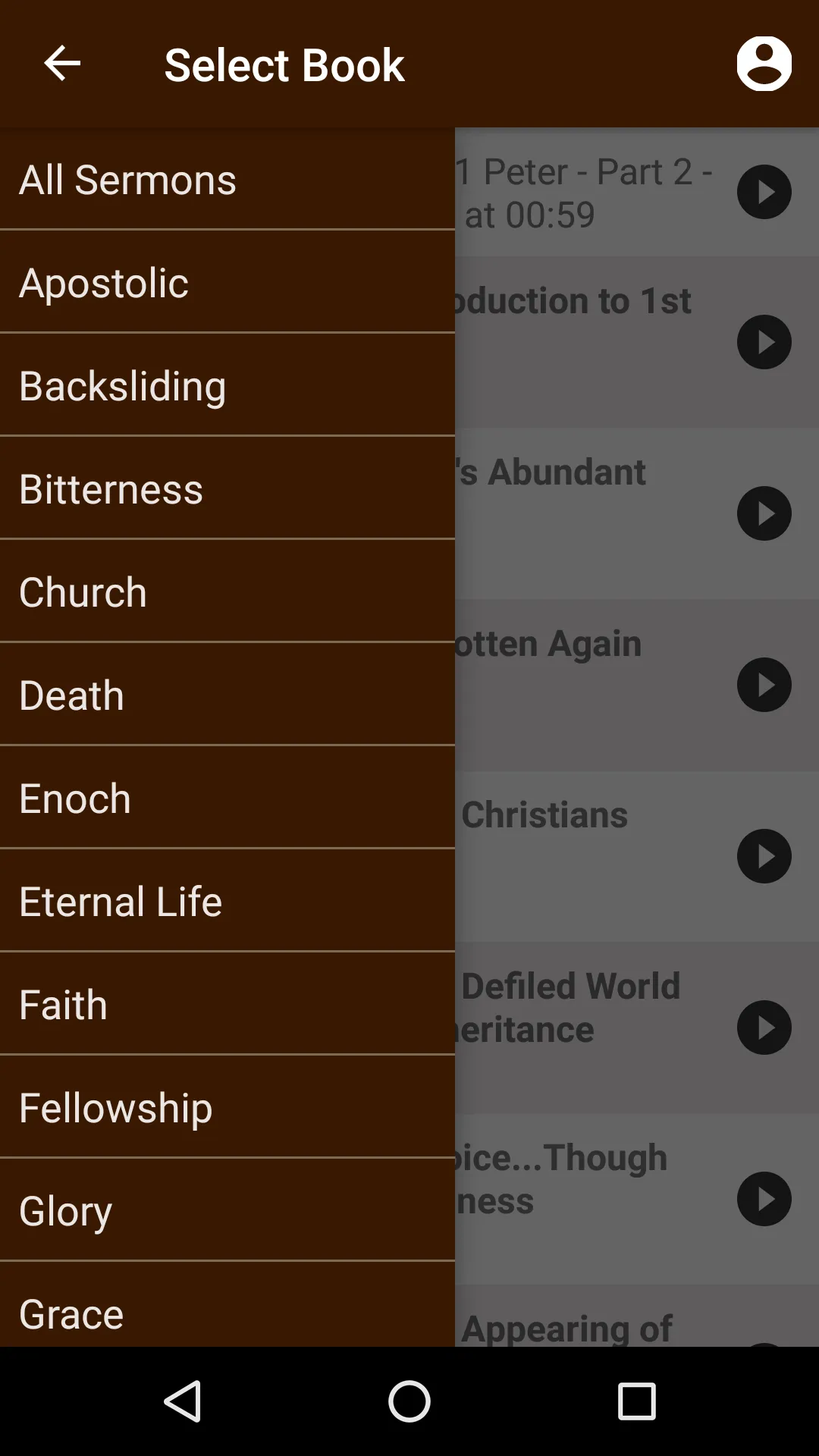Click the back arrow in the top bar
This screenshot has height=1456, width=819.
coord(61,64)
